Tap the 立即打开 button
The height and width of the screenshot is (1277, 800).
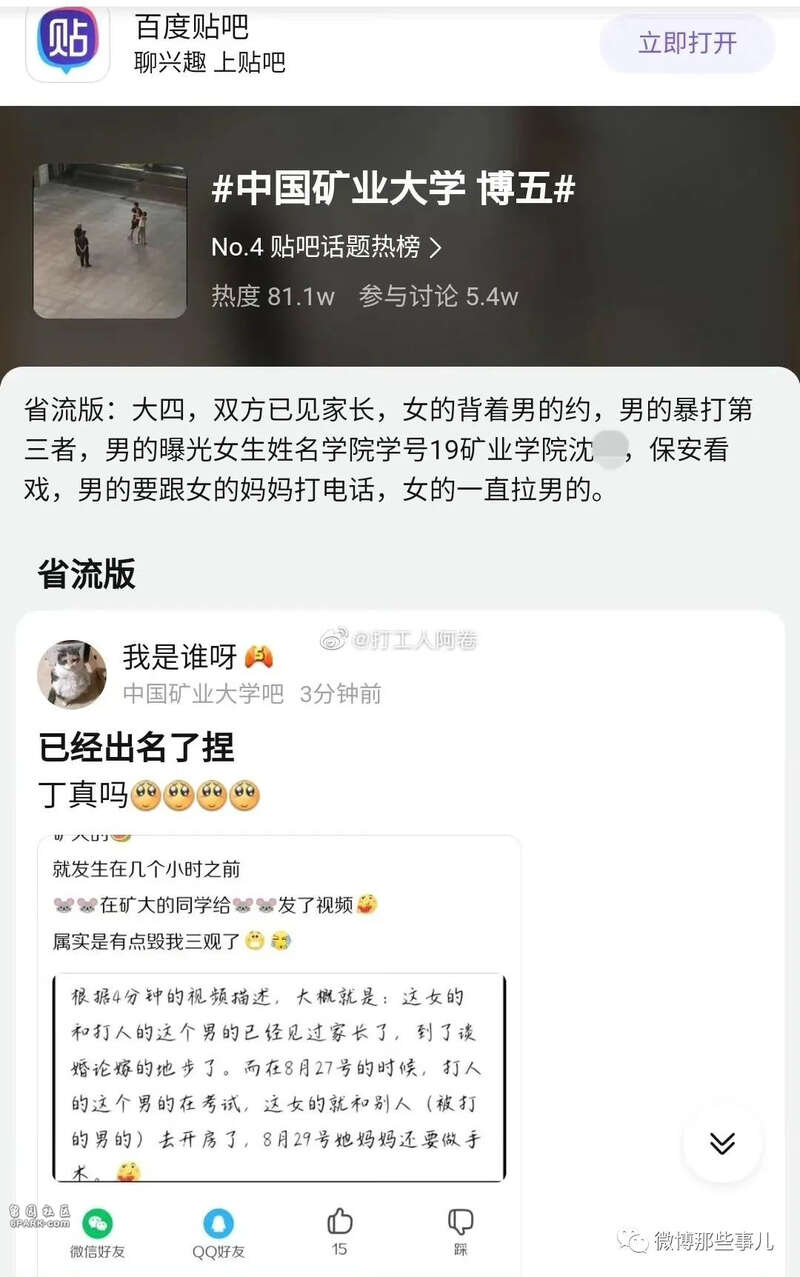coord(687,43)
